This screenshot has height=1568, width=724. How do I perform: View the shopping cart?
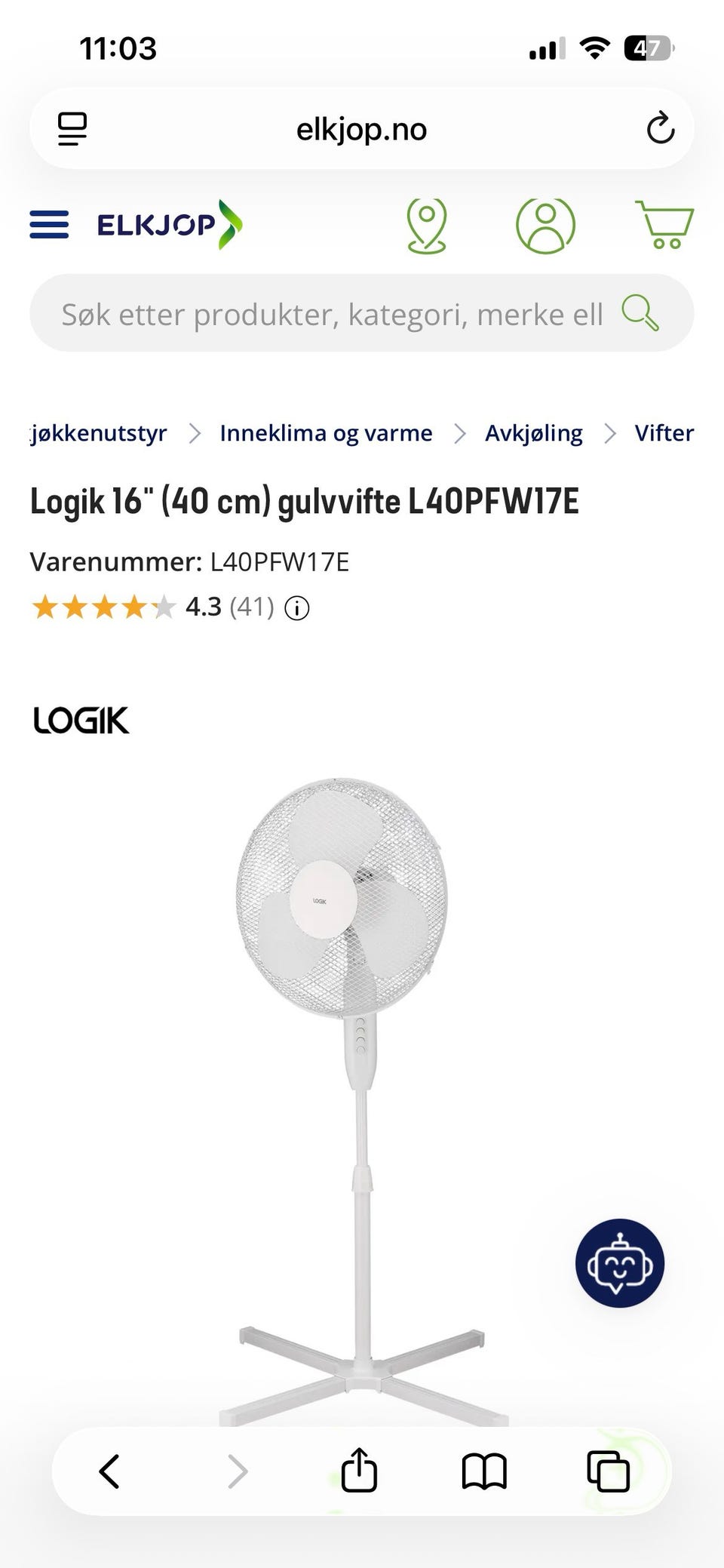pyautogui.click(x=664, y=225)
